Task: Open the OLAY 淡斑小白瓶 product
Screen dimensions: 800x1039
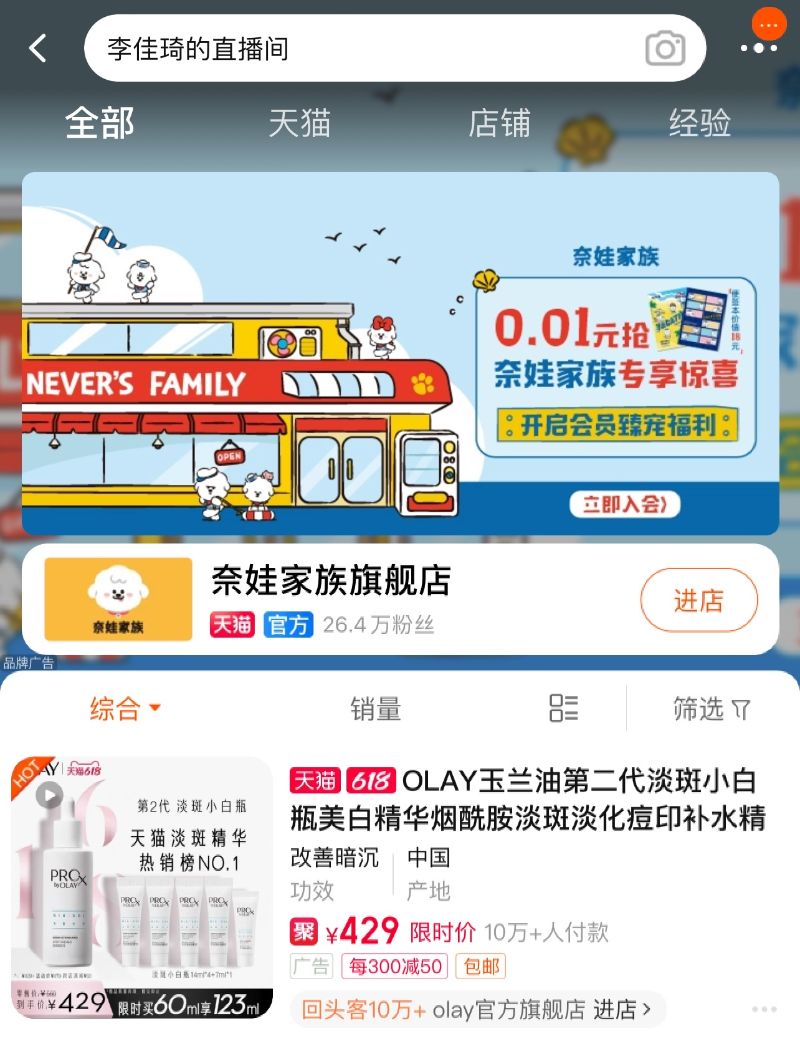Action: tap(527, 799)
